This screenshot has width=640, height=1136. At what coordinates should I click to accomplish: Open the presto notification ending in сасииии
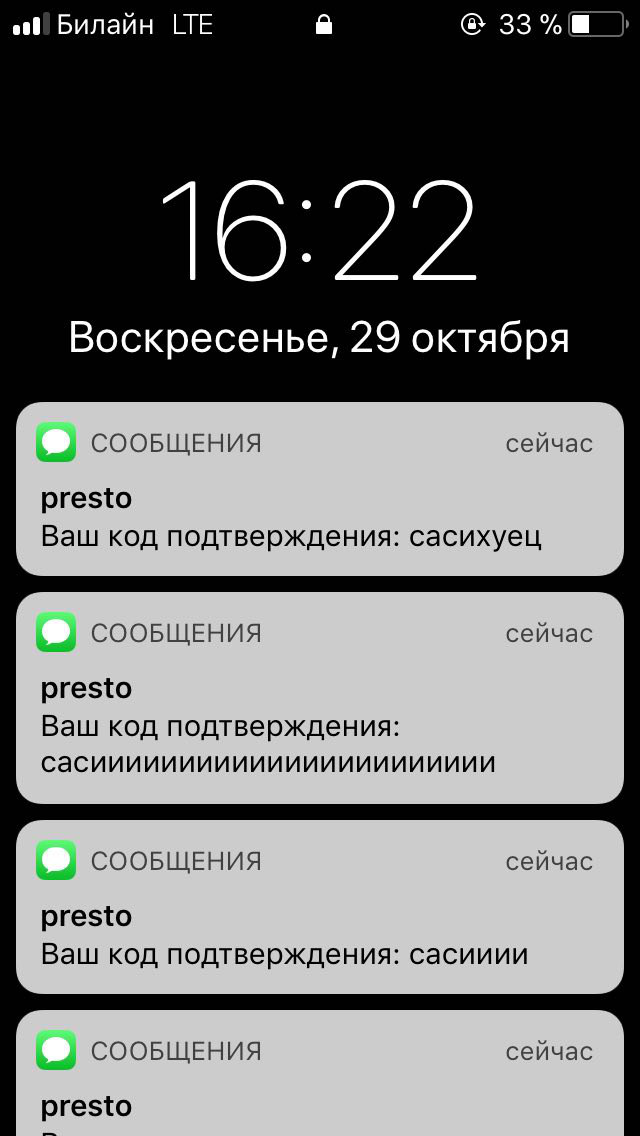pyautogui.click(x=320, y=907)
